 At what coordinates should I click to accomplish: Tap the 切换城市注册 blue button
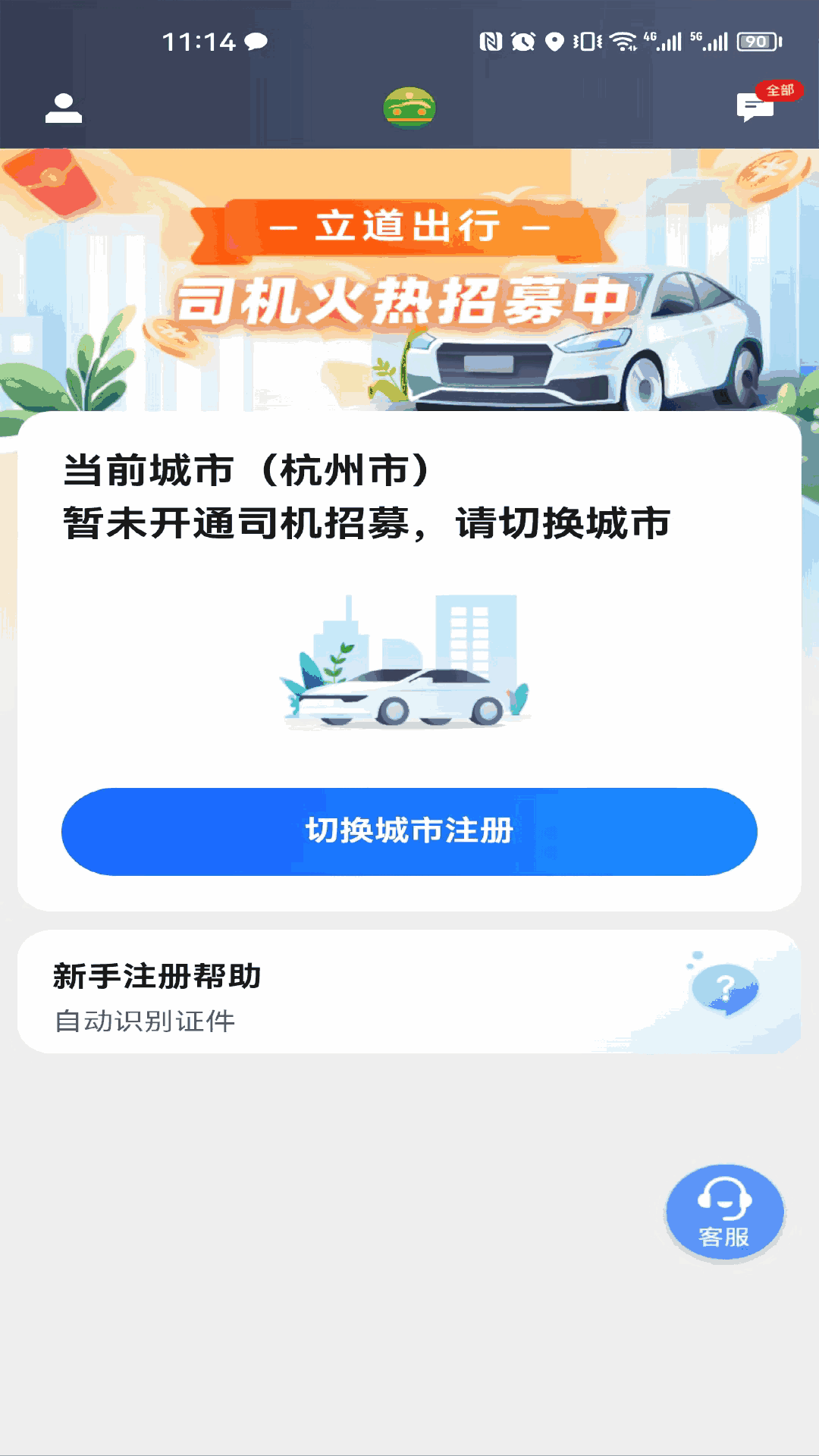pos(409,832)
